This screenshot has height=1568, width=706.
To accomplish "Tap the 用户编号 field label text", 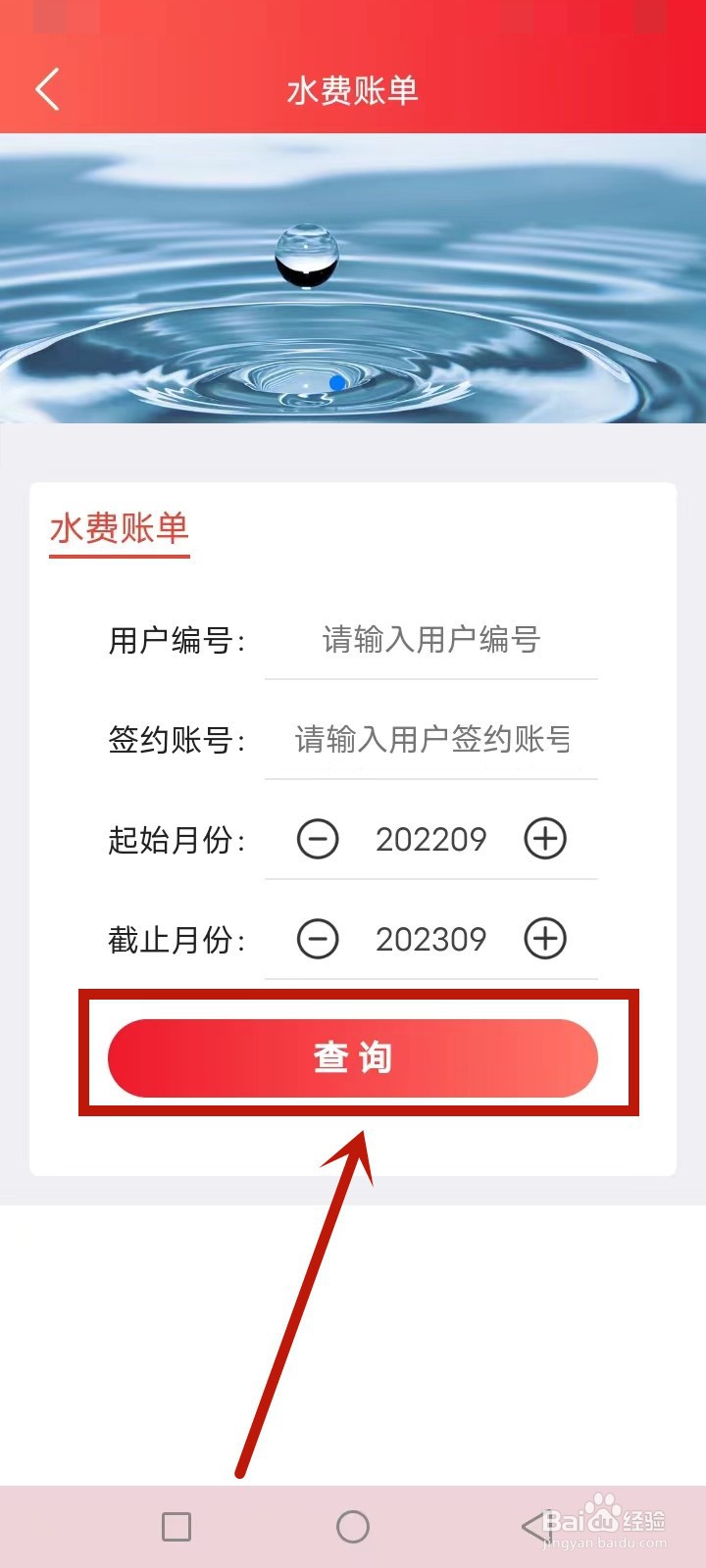I will point(176,639).
